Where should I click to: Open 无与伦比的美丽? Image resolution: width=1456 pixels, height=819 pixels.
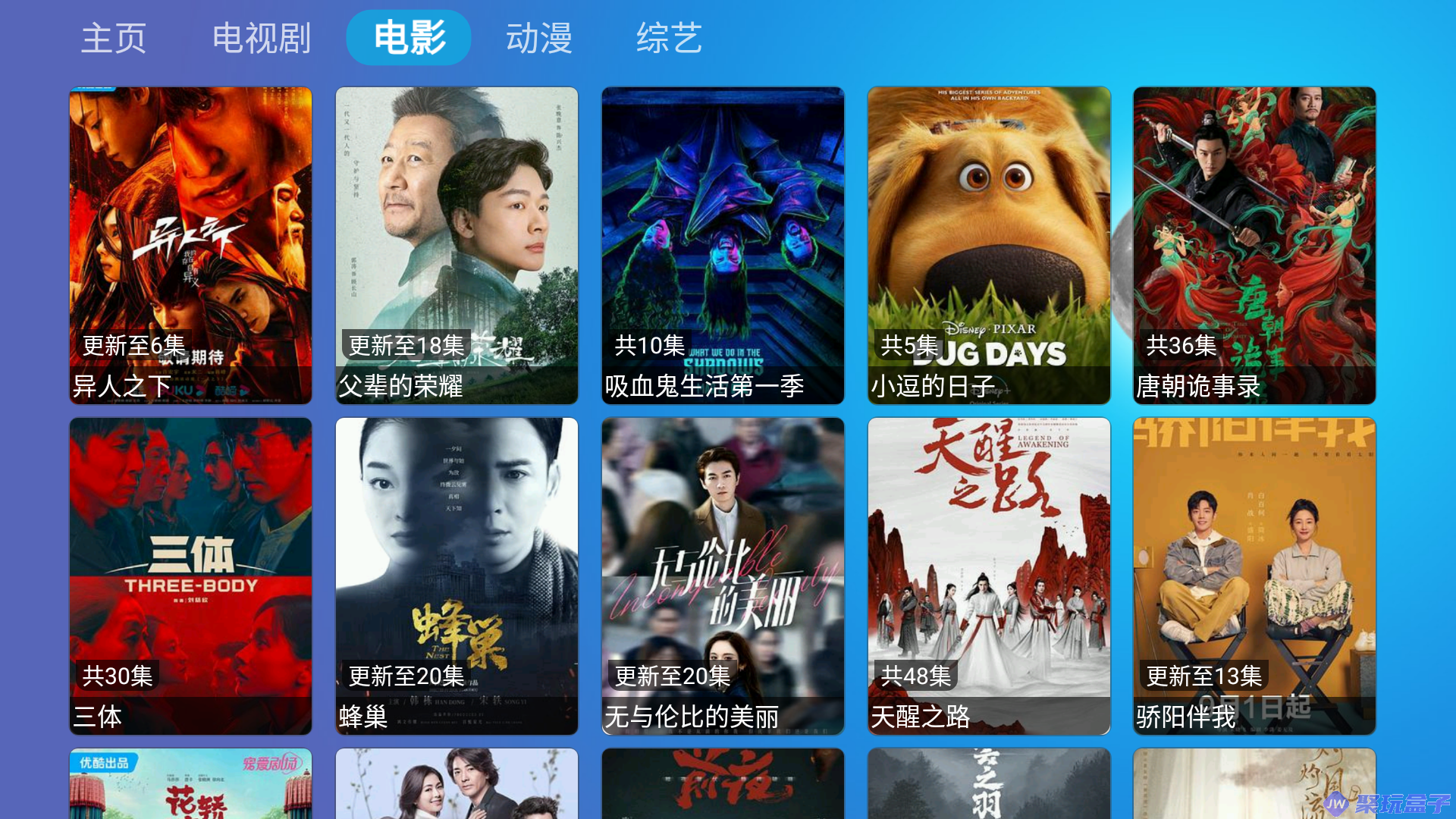pyautogui.click(x=723, y=576)
